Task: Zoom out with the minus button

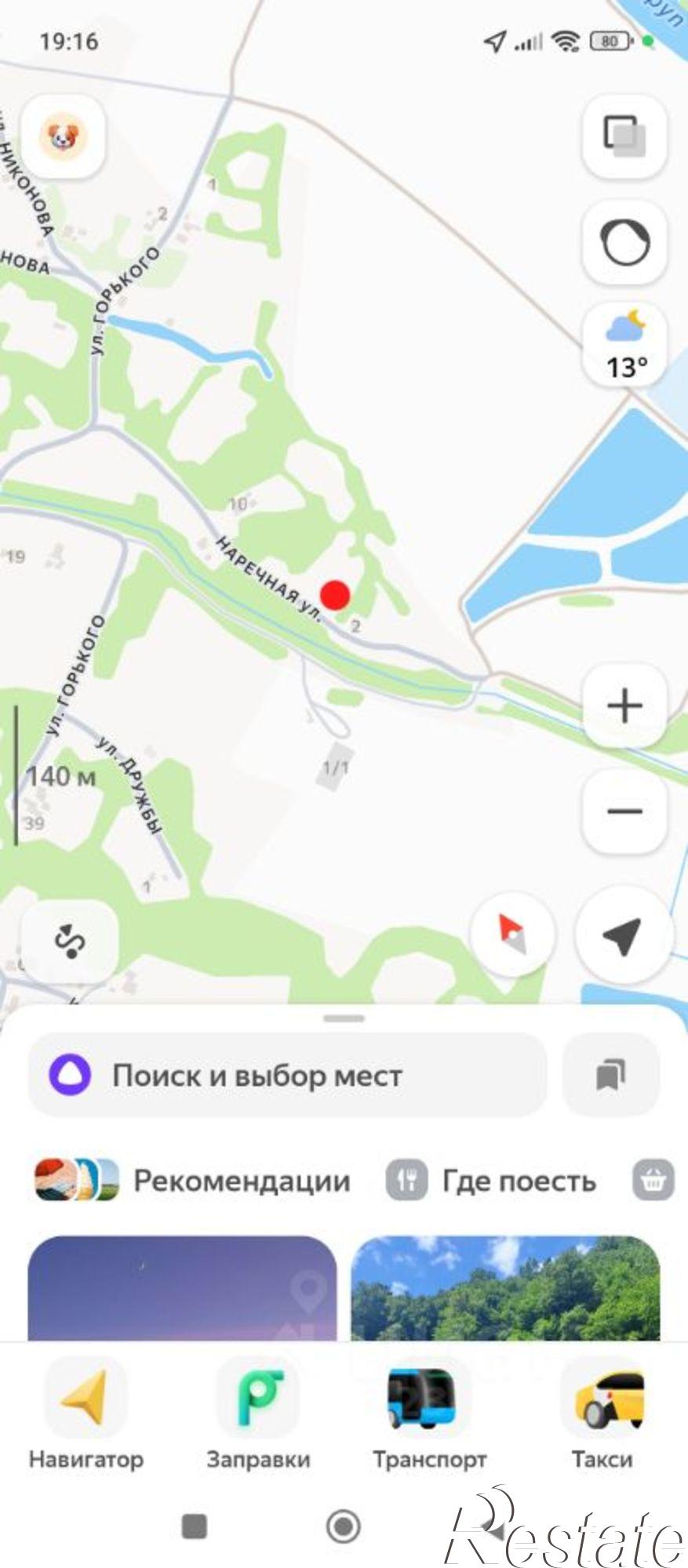Action: [x=624, y=813]
